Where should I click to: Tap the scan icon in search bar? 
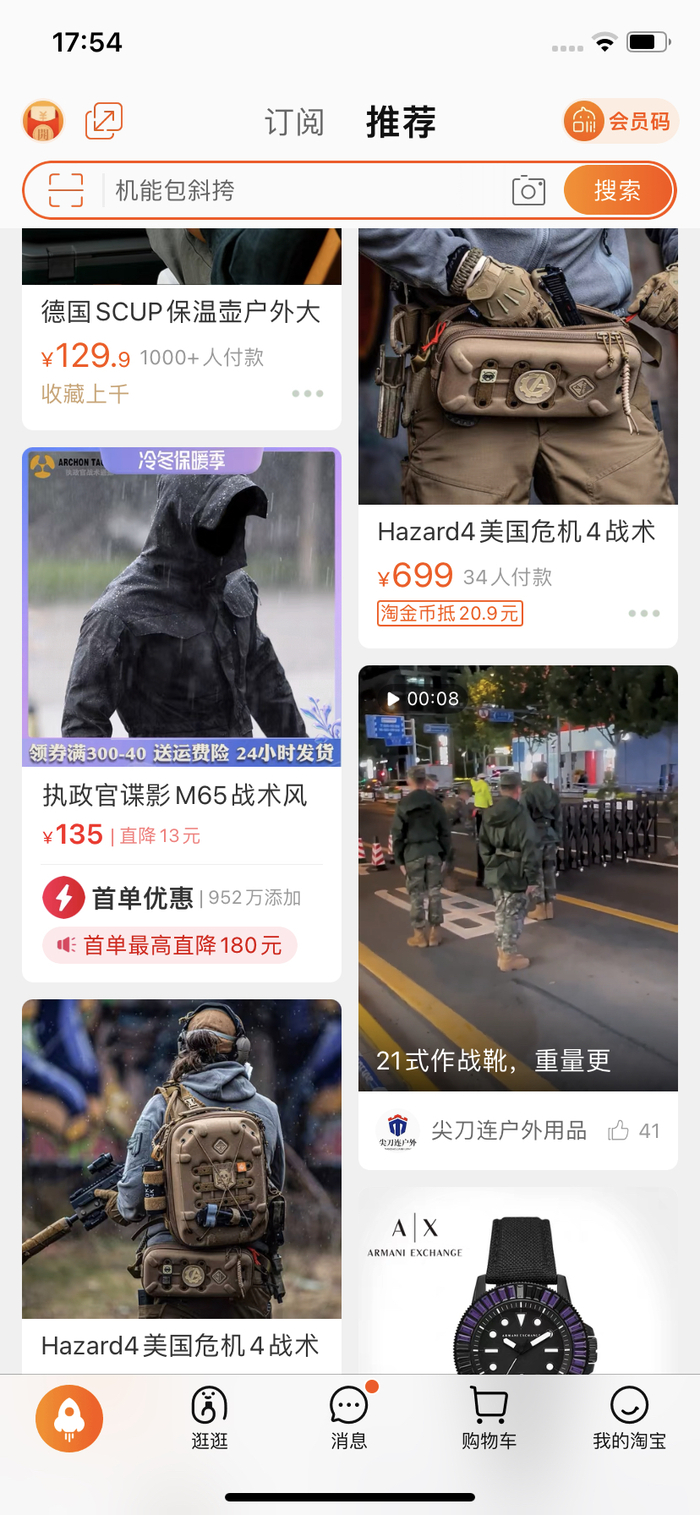click(66, 190)
